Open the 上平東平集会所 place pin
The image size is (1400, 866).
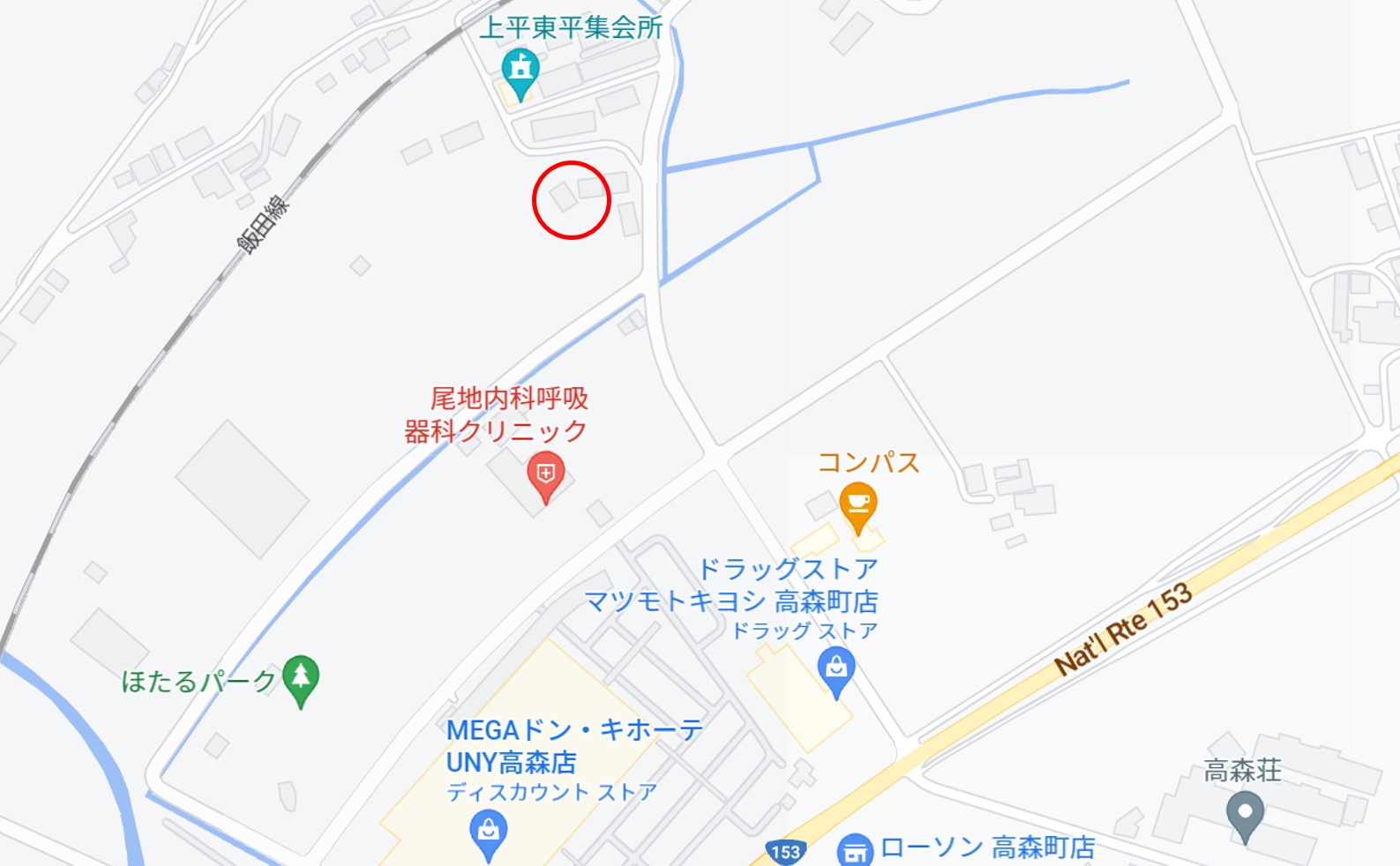(520, 70)
